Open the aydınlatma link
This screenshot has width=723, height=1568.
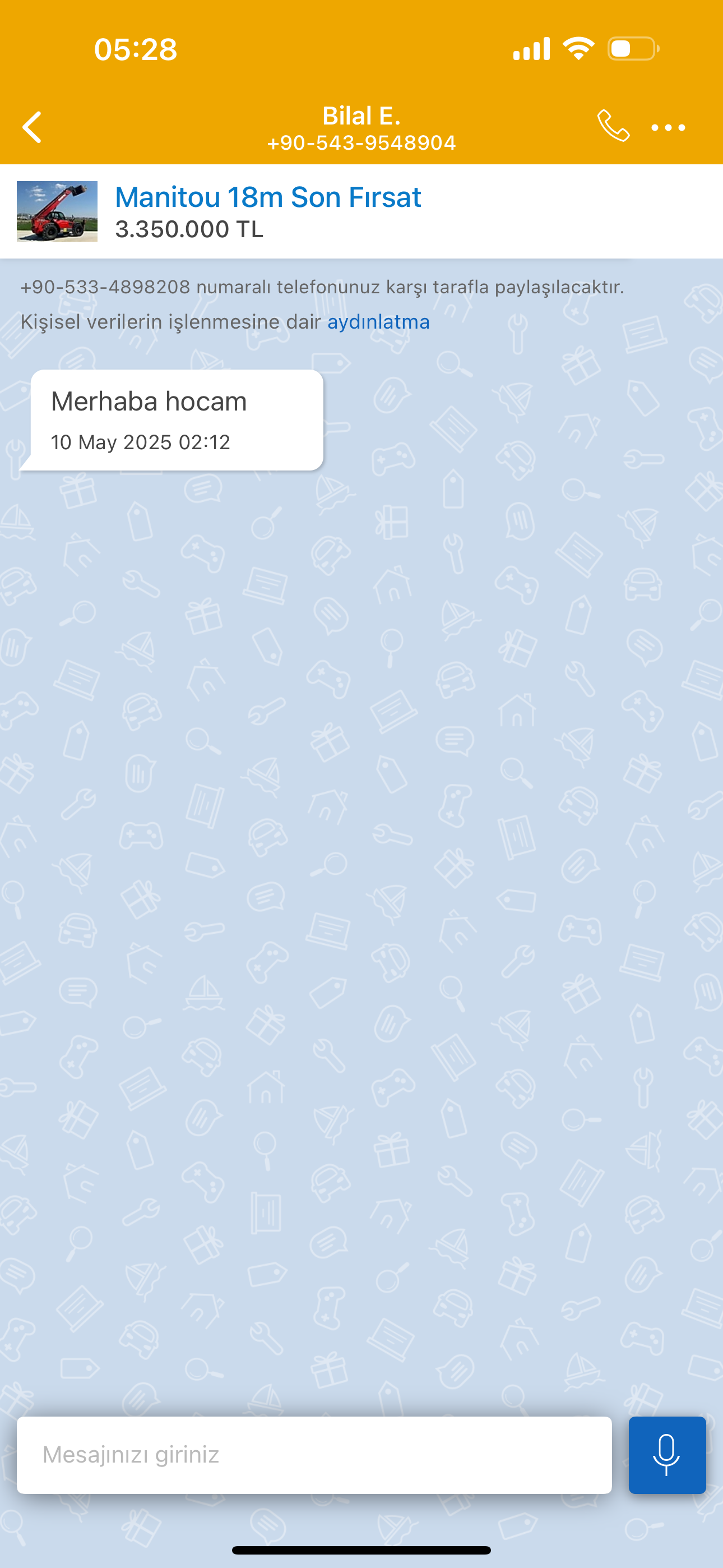click(378, 321)
